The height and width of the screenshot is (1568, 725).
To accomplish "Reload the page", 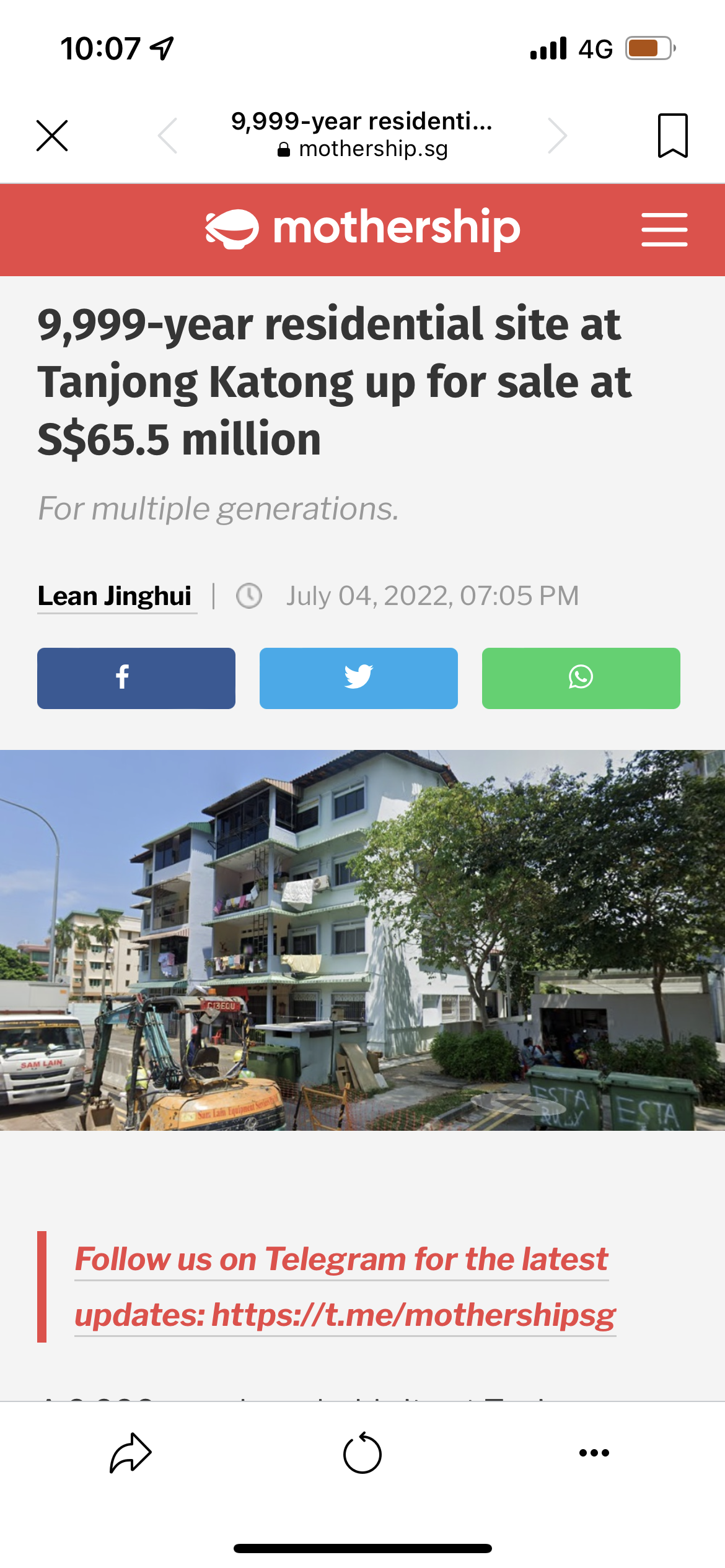I will pyautogui.click(x=362, y=1452).
